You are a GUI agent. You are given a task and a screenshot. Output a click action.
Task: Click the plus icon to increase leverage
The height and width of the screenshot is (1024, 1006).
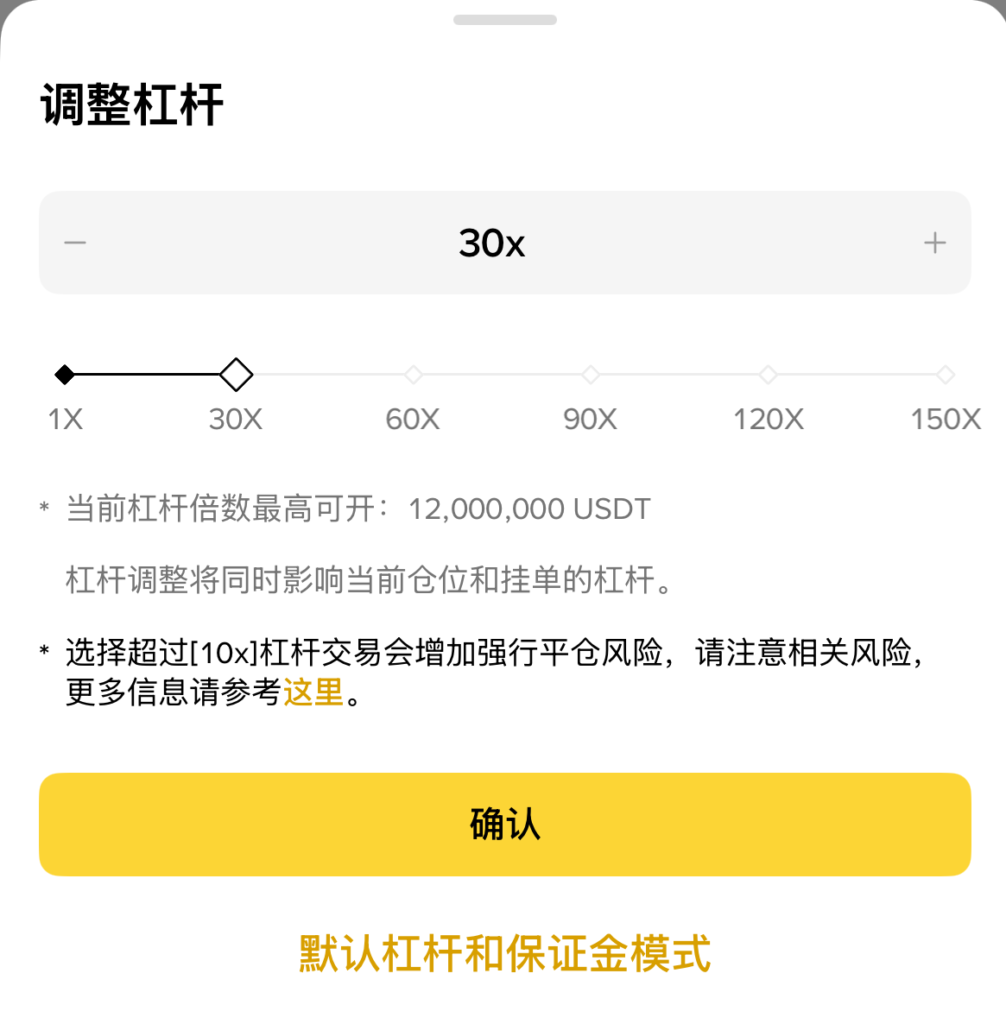point(936,242)
